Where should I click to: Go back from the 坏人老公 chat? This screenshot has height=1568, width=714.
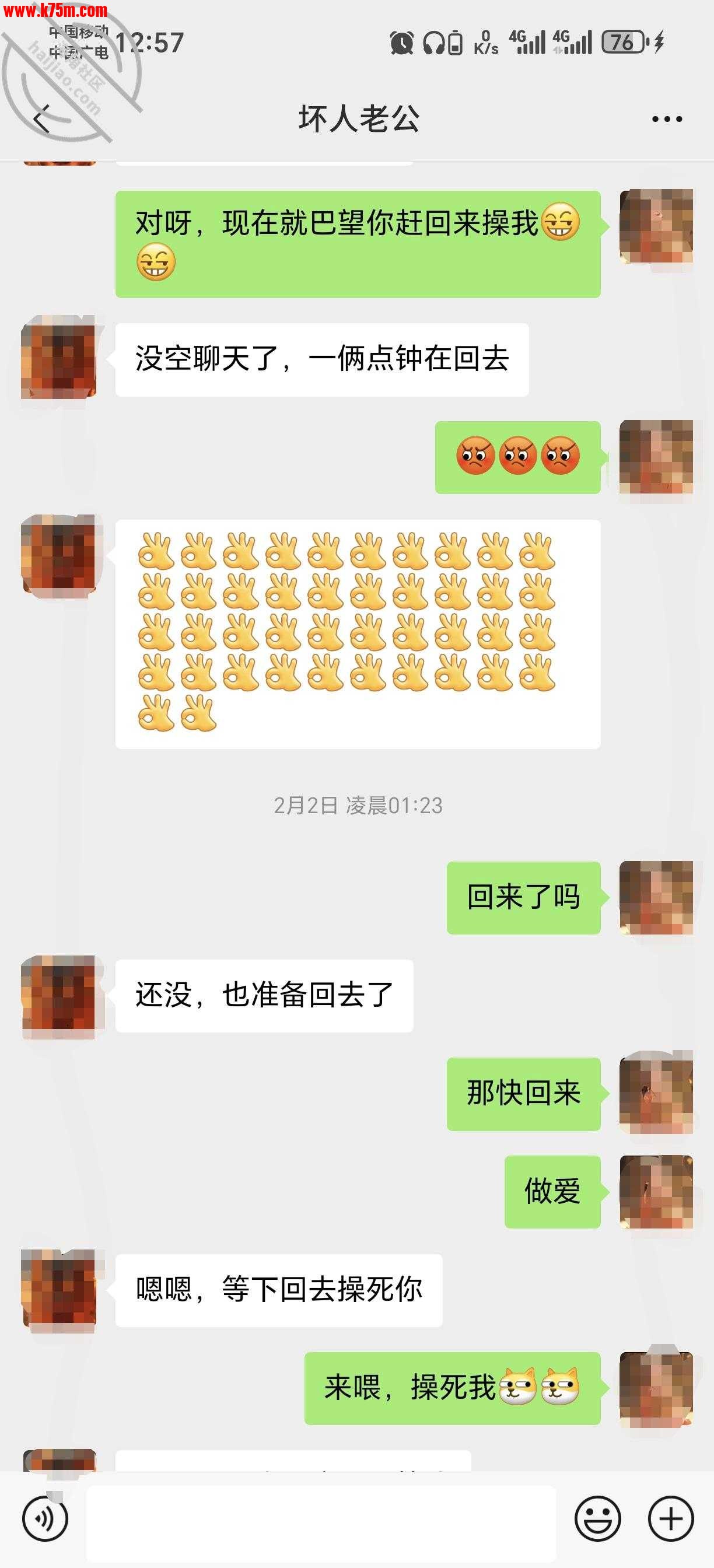(41, 118)
